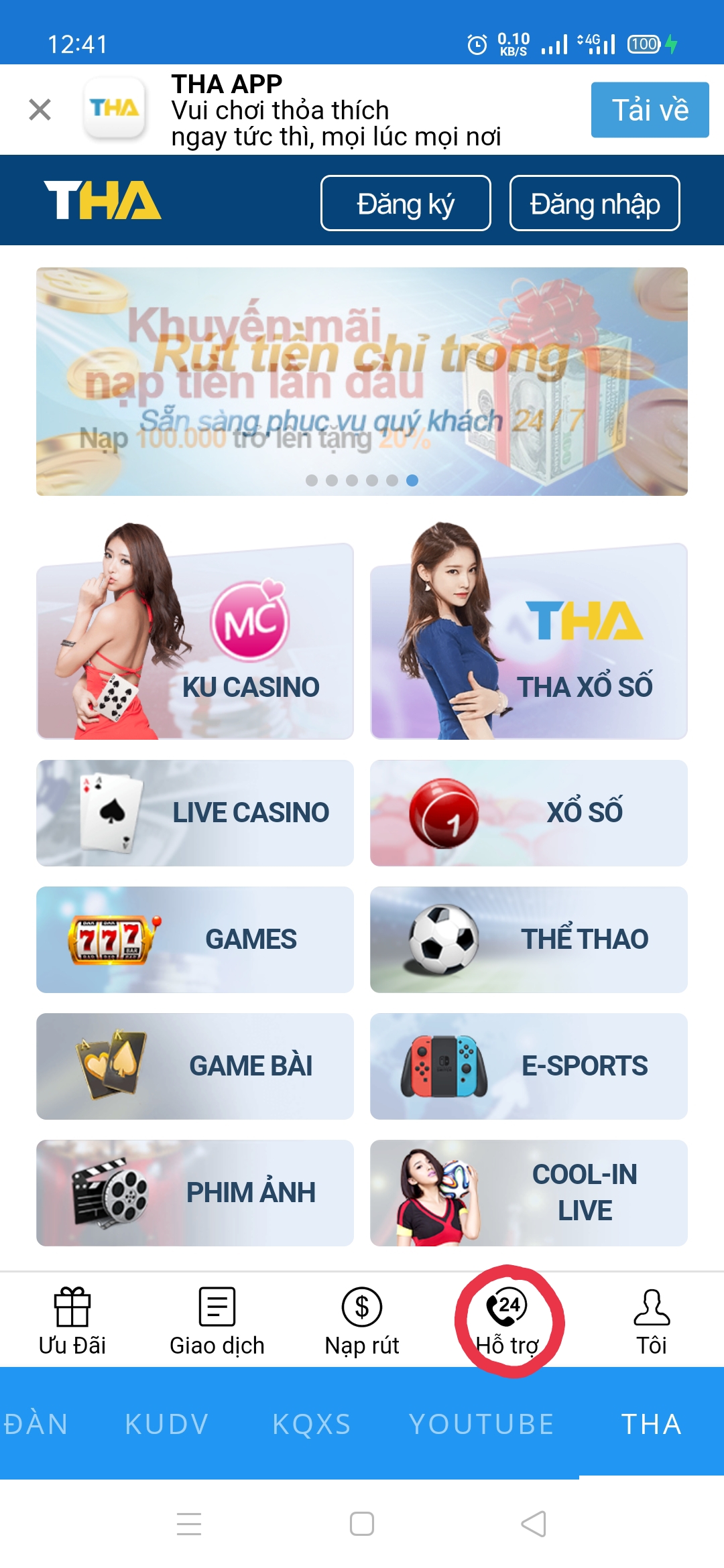Switch to the Ưu Đãi tab
Image resolution: width=724 pixels, height=1568 pixels.
point(72,1320)
